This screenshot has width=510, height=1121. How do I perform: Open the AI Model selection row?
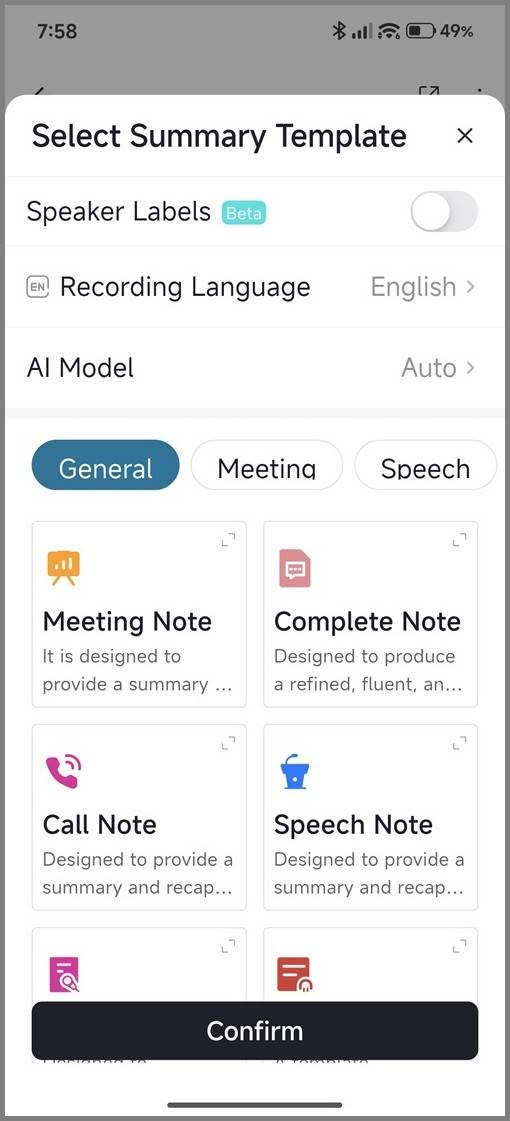[255, 368]
